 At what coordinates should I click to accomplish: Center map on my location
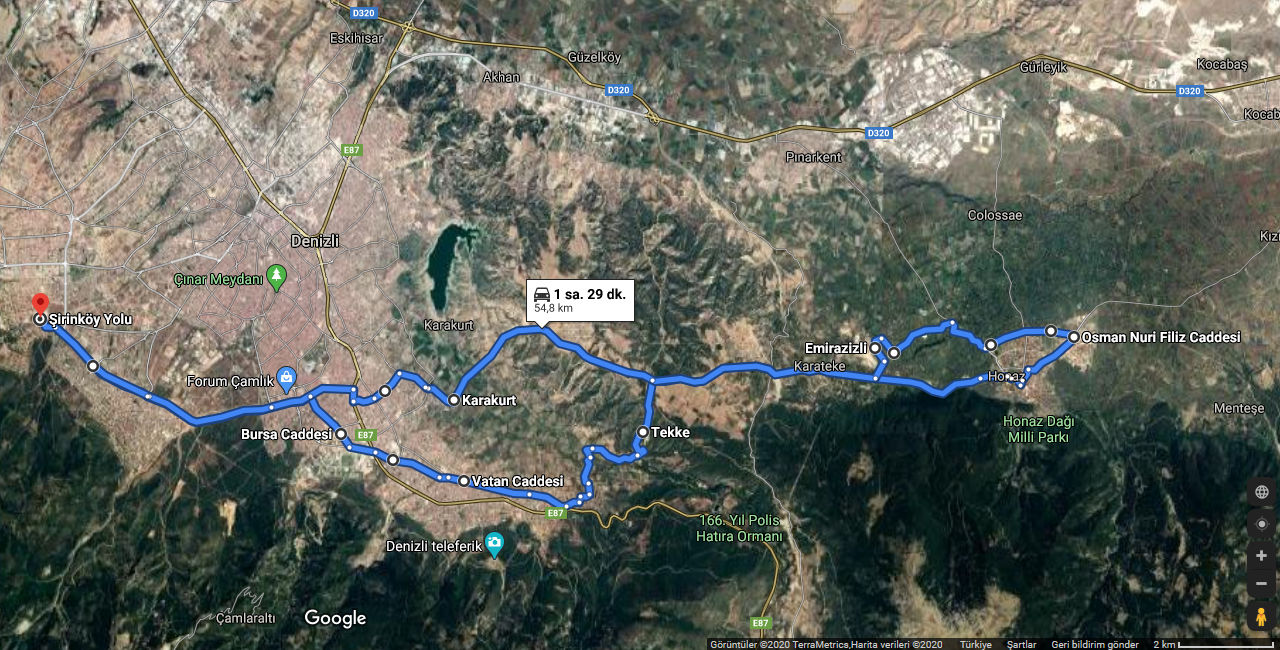[1261, 524]
